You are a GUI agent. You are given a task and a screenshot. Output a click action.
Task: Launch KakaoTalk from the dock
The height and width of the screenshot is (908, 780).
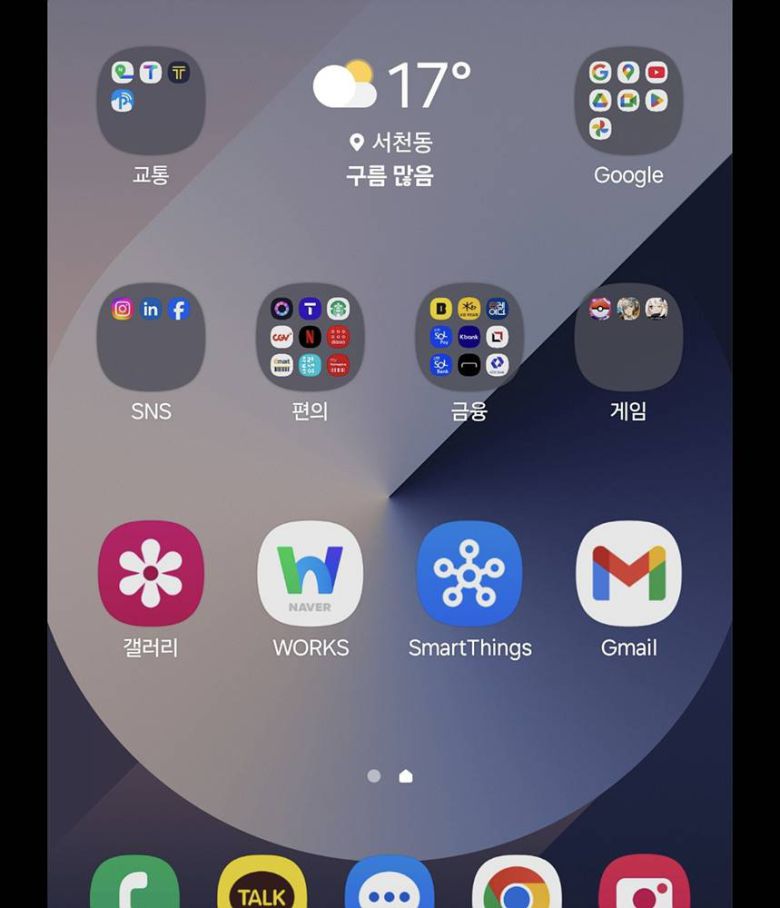pyautogui.click(x=262, y=885)
